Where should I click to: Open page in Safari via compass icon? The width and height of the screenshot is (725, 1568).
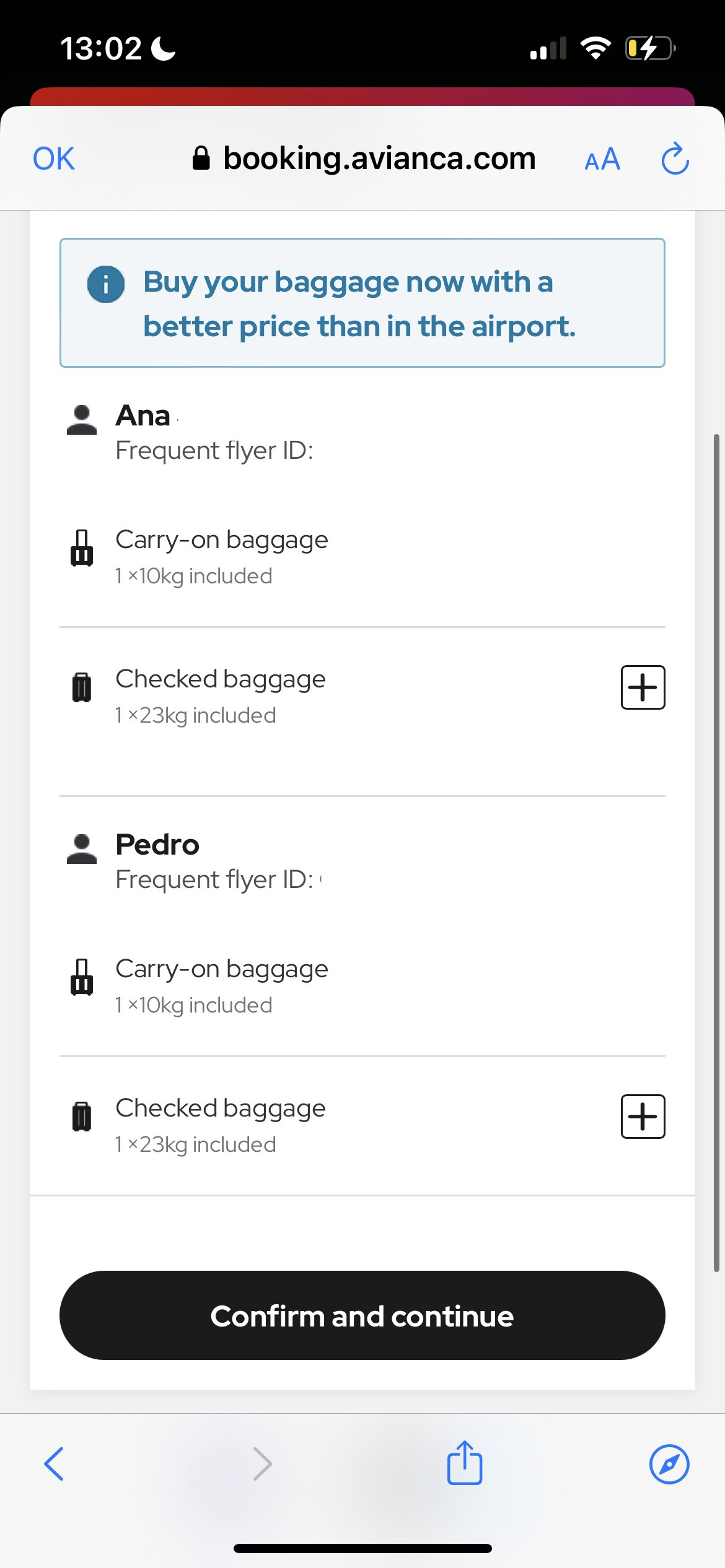tap(669, 1465)
